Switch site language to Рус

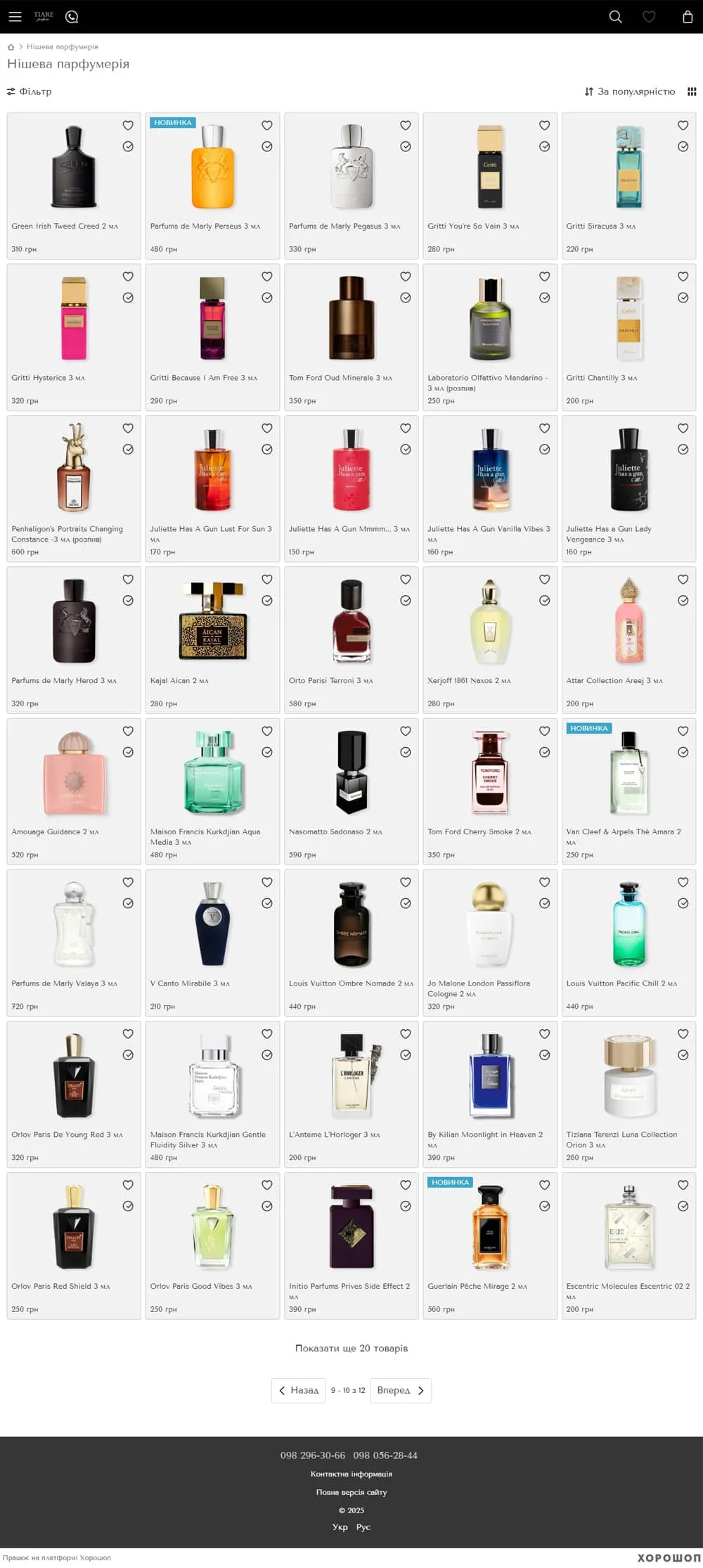(363, 1526)
